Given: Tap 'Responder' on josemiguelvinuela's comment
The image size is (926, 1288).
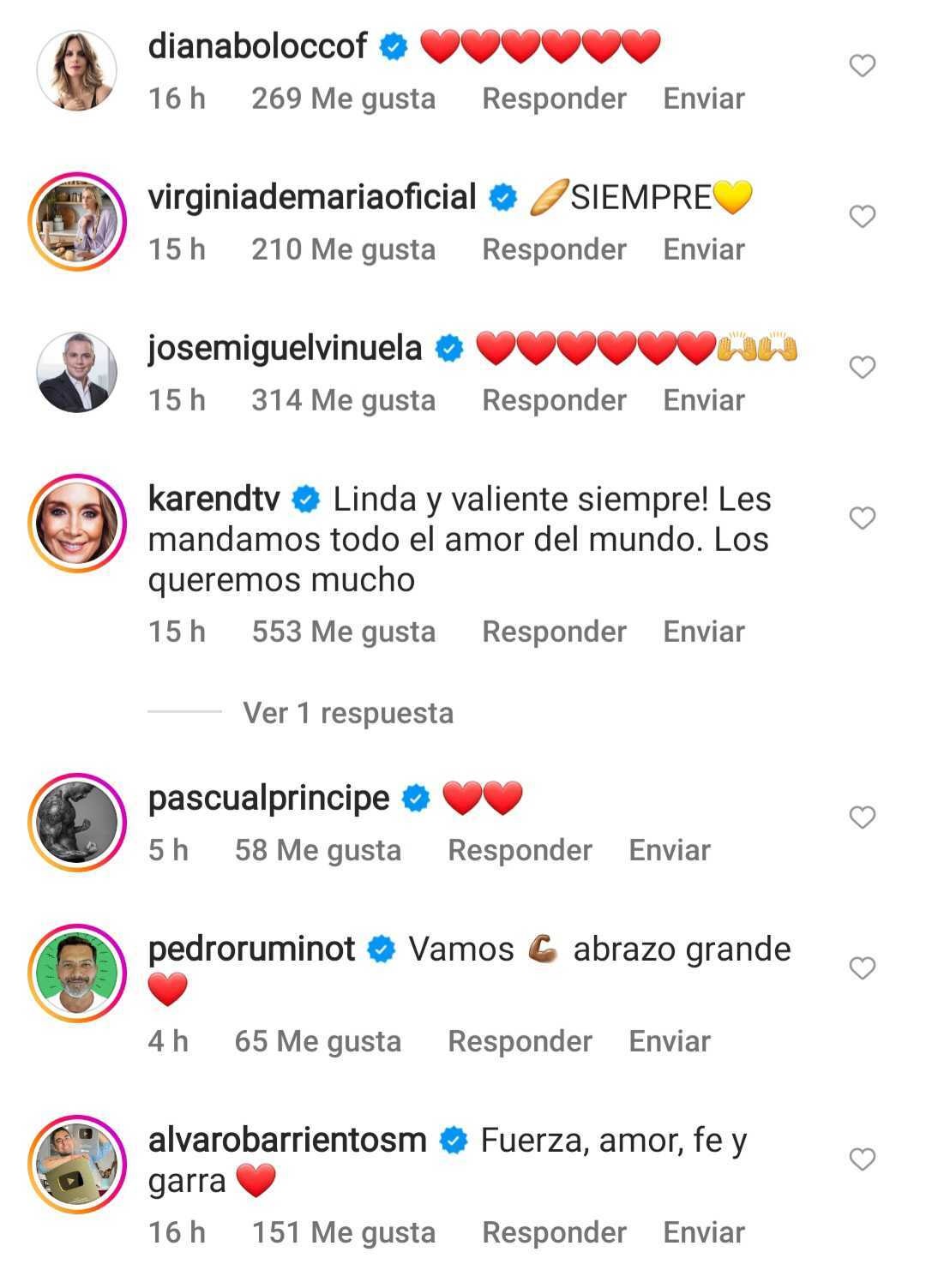Looking at the screenshot, I should (554, 399).
